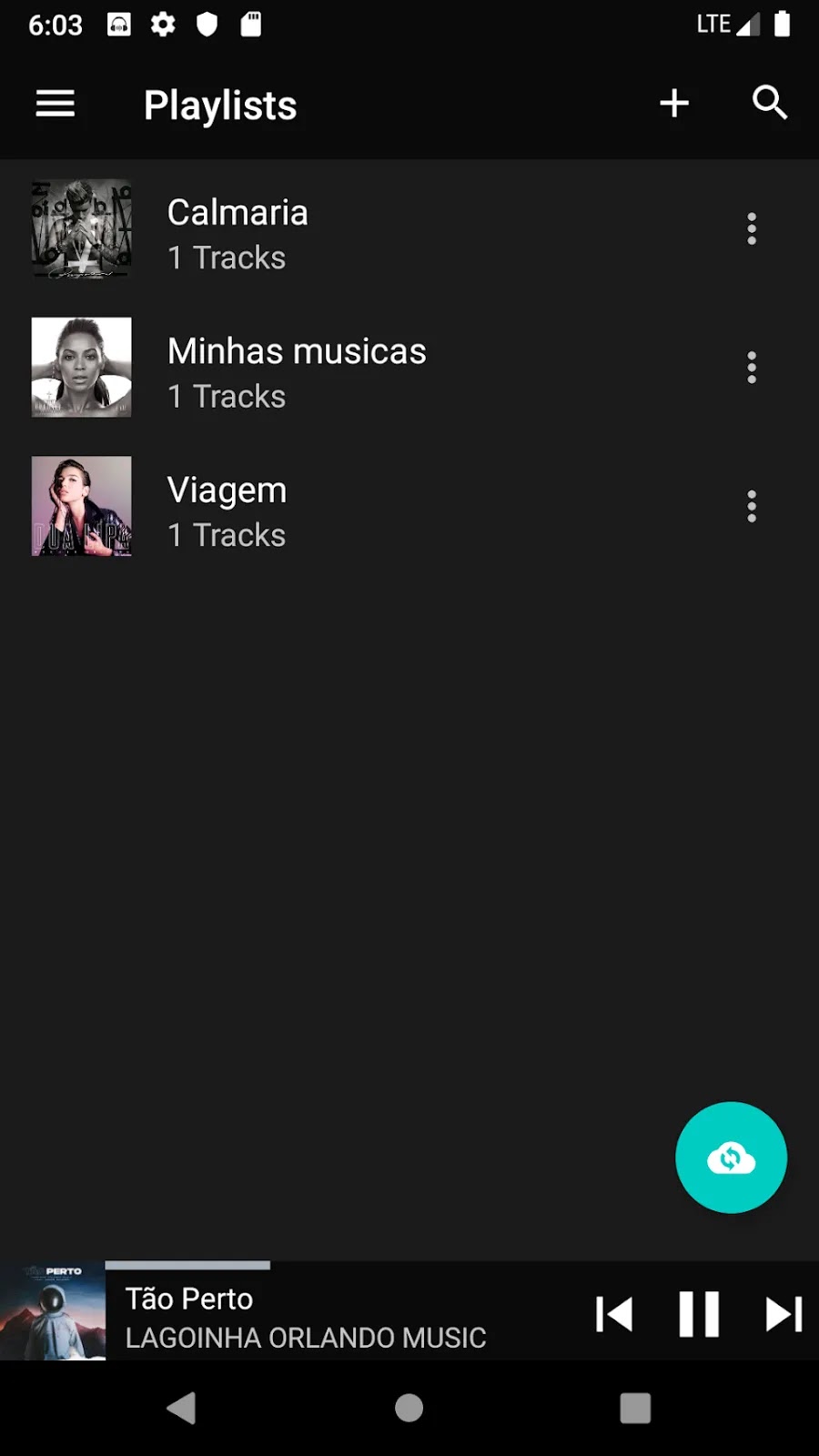Screen dimensions: 819x1456
Task: Open search in Playlists
Action: click(770, 104)
